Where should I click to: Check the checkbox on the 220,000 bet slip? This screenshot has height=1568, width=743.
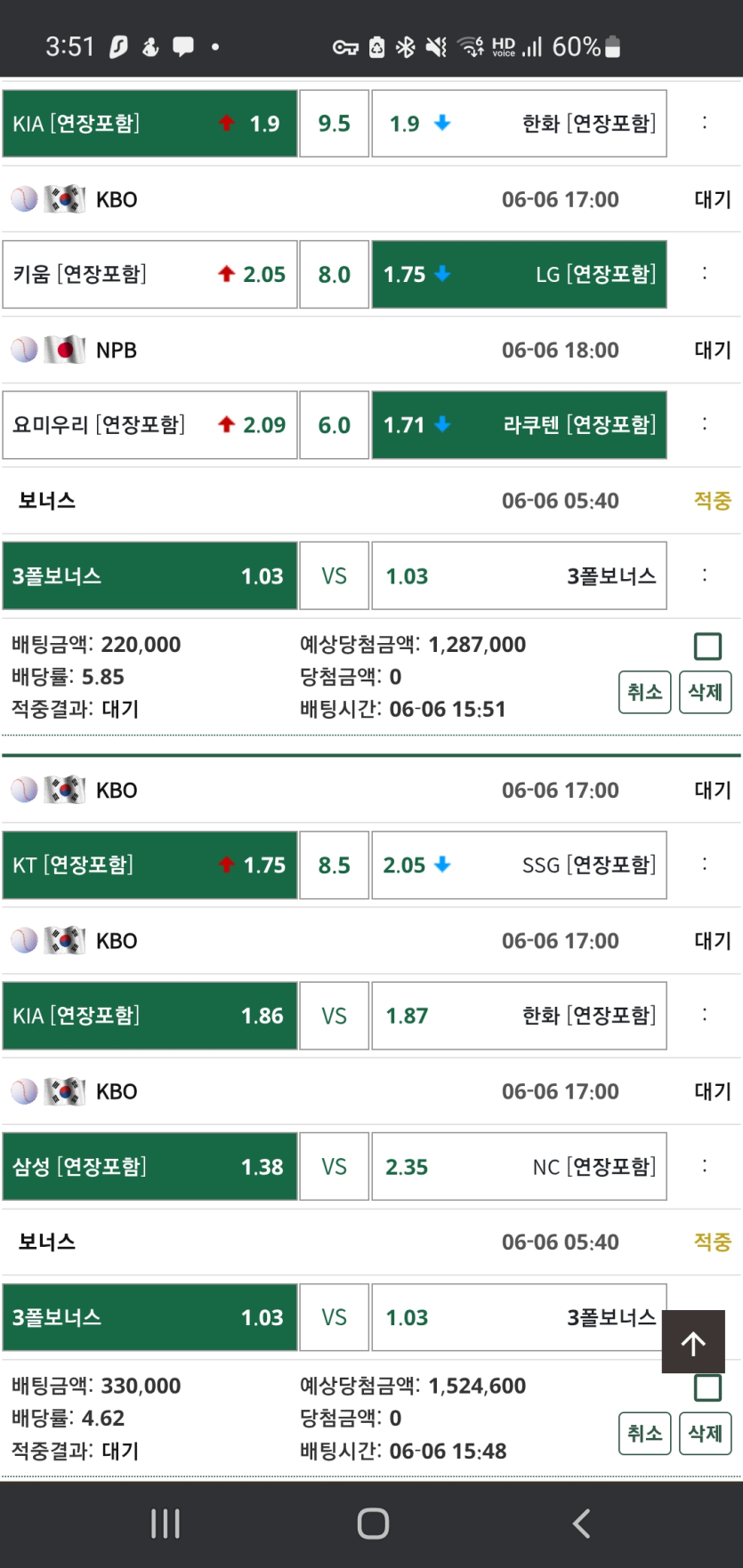coord(707,646)
